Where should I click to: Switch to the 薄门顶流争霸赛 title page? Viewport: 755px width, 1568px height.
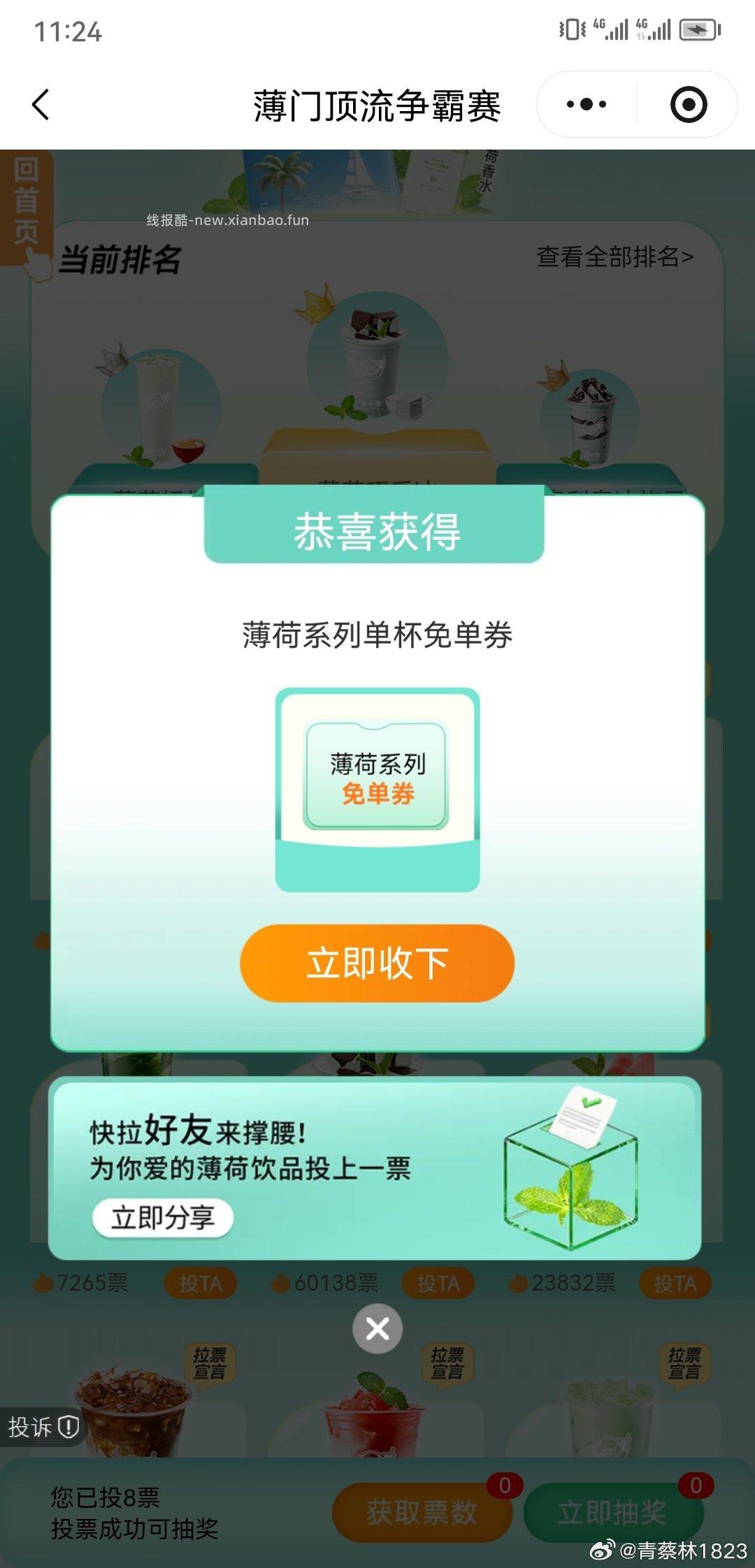377,103
